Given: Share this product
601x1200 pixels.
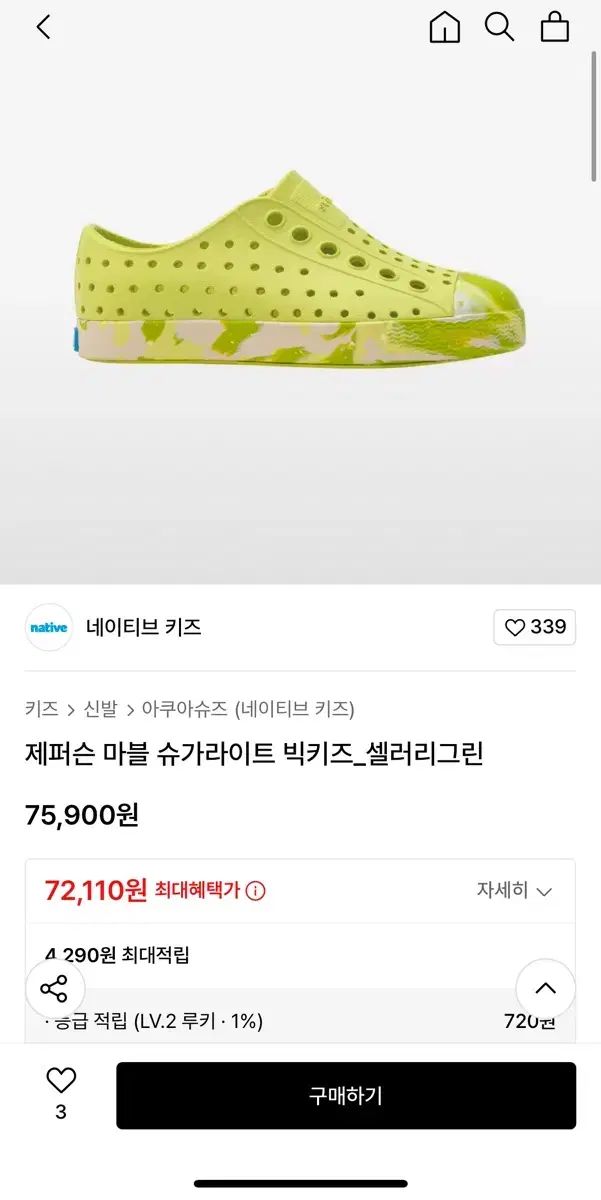Looking at the screenshot, I should [x=54, y=989].
